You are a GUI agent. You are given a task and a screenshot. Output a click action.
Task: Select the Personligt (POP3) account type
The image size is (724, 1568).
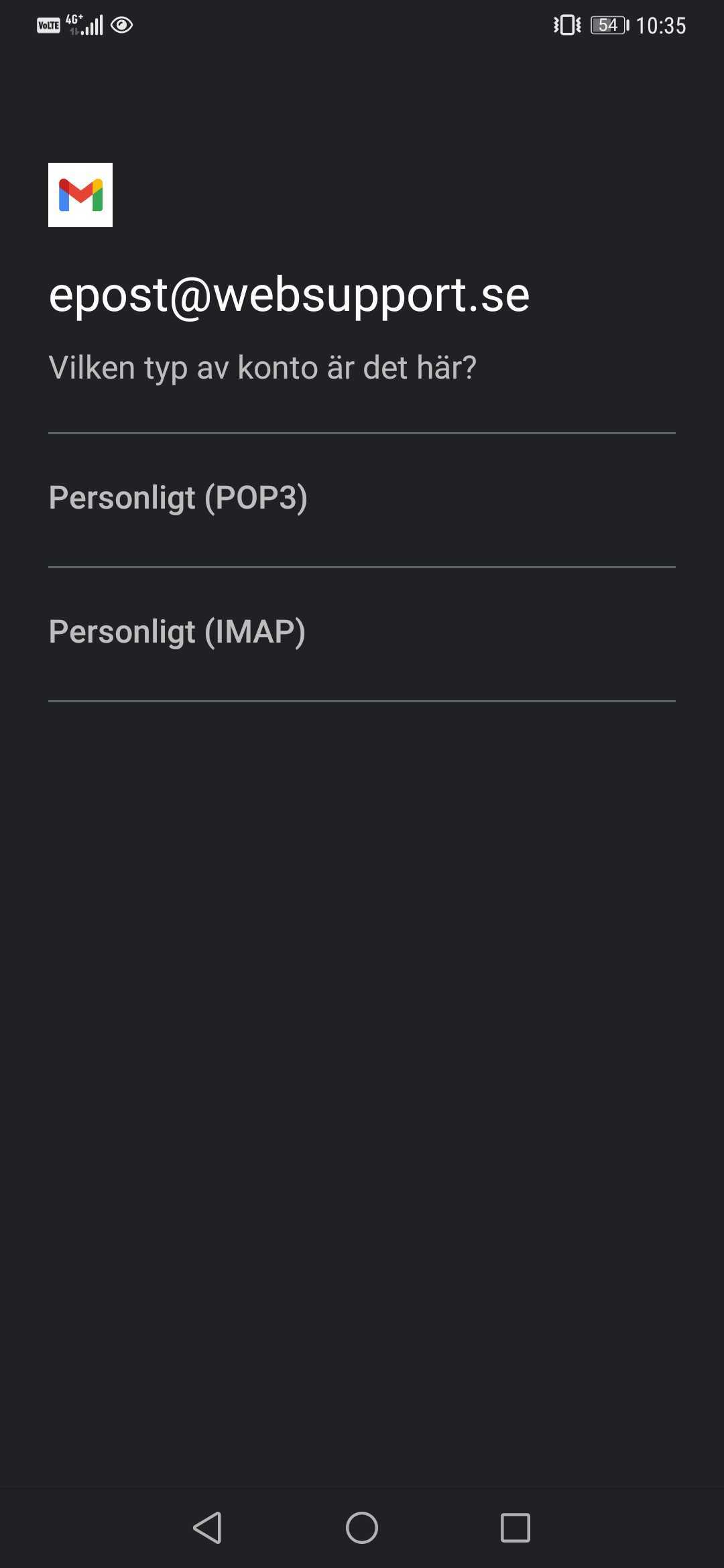click(362, 500)
